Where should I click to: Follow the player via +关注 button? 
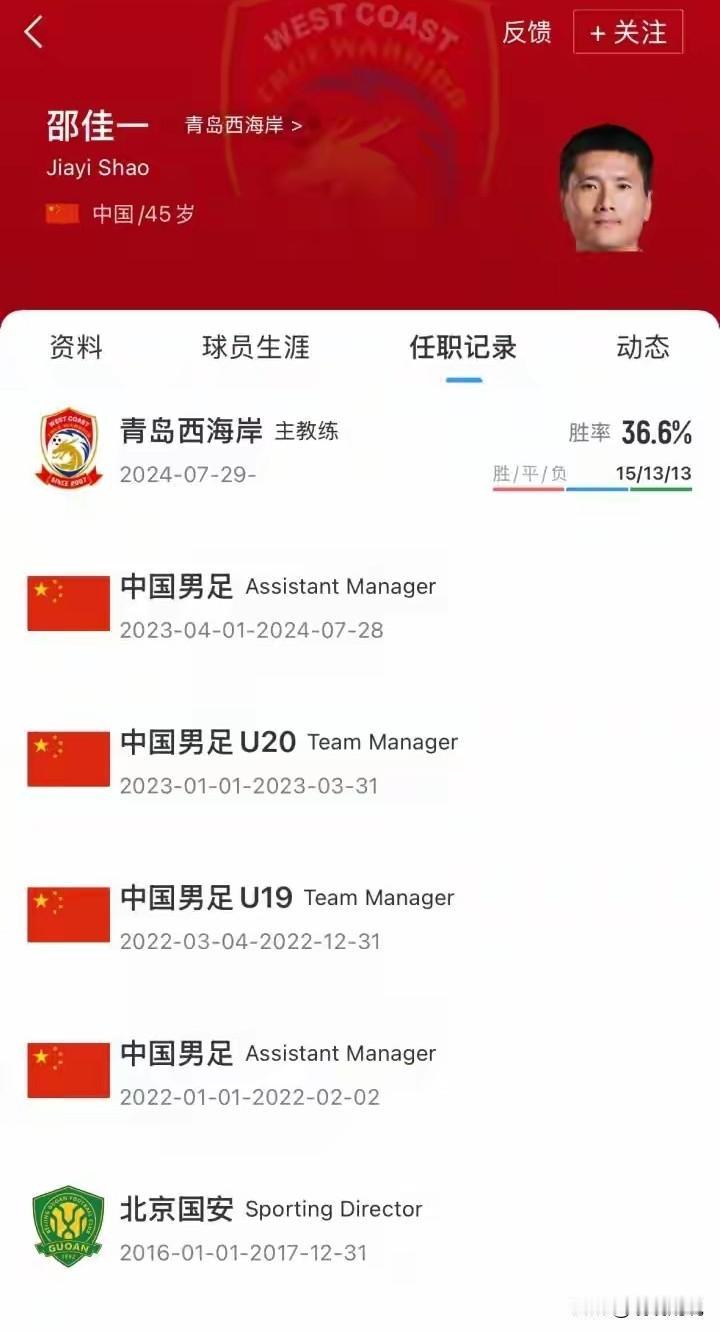627,32
